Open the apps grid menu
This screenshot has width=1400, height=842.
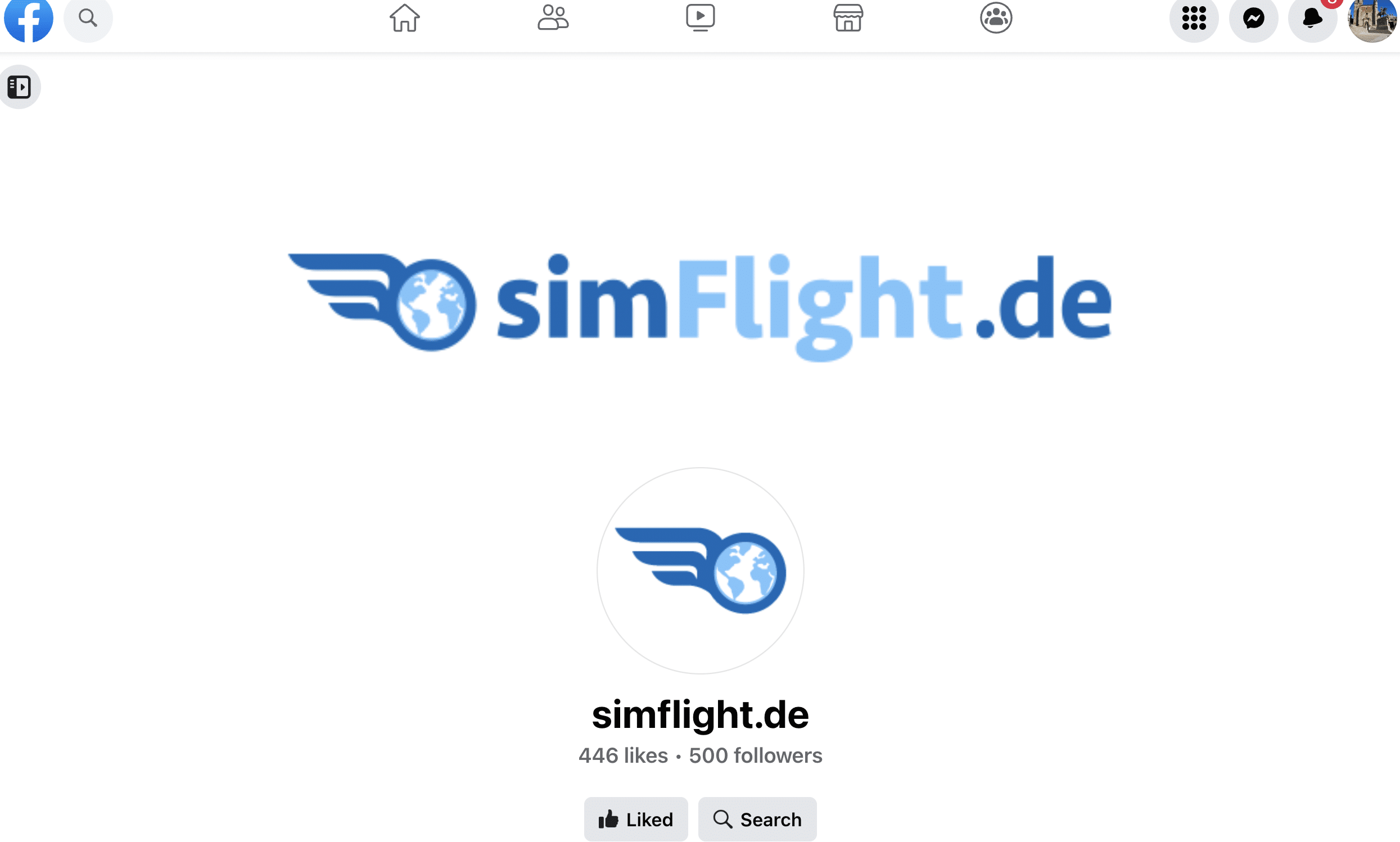click(x=1194, y=19)
